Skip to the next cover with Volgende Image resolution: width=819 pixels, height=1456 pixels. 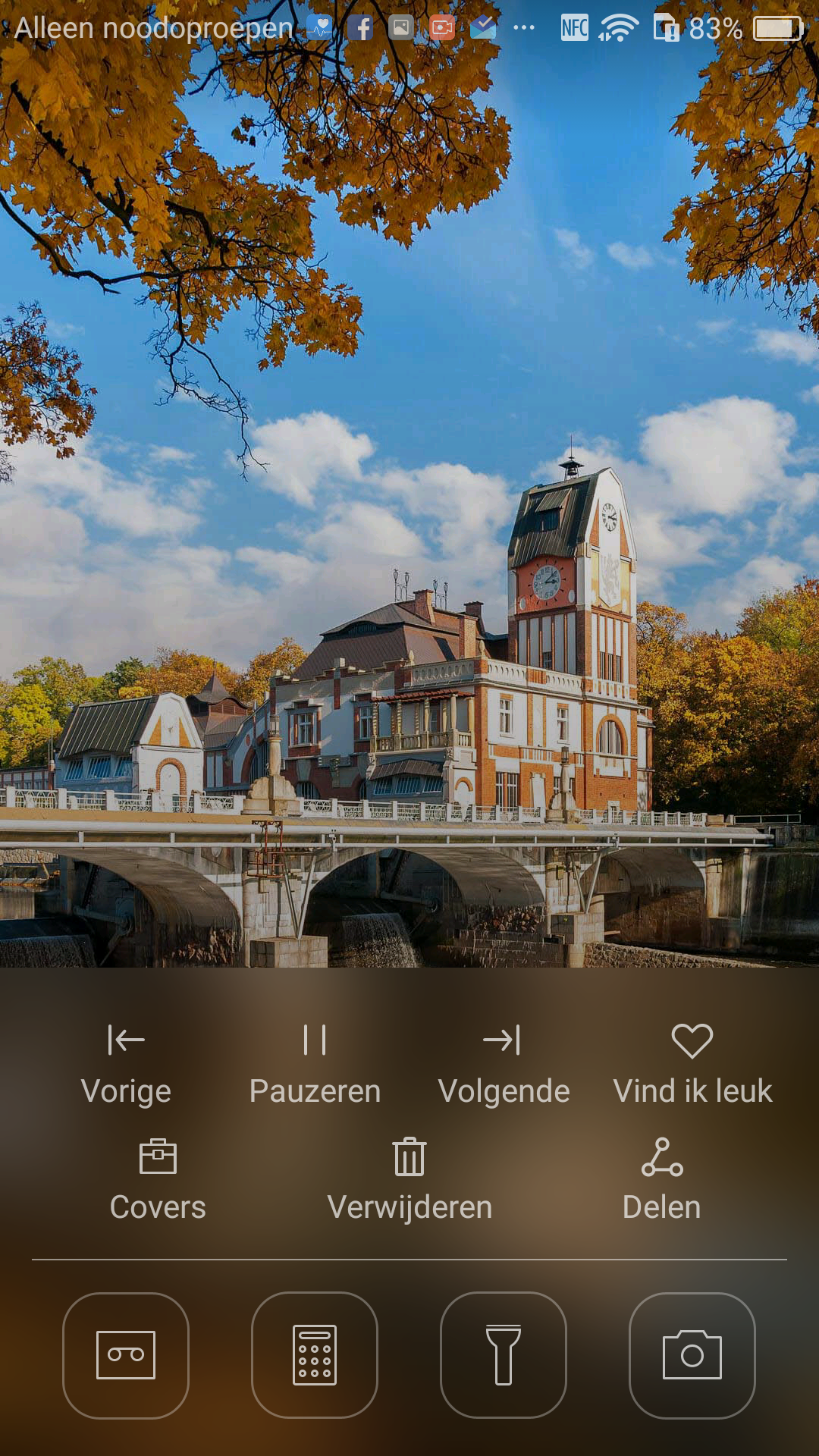tap(504, 1065)
